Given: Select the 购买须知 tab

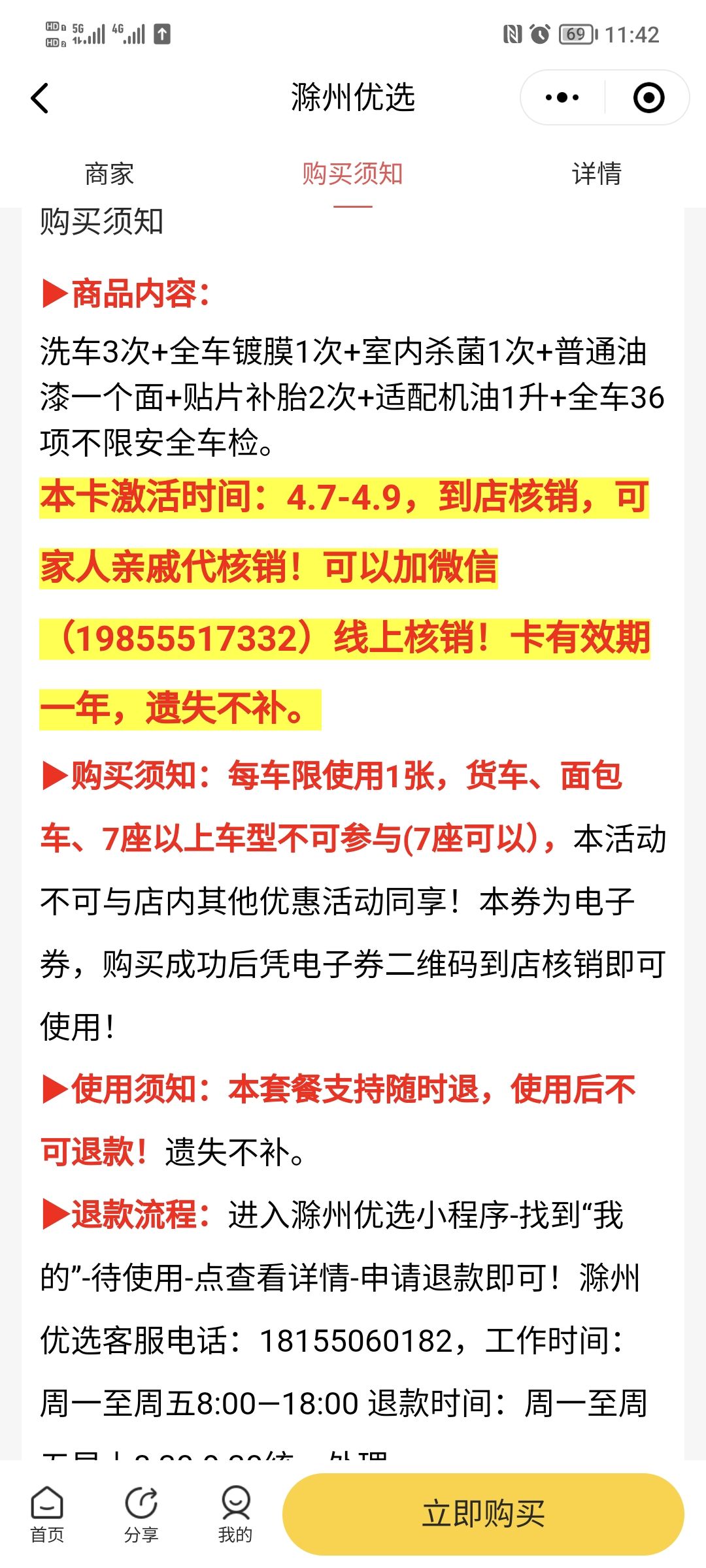Looking at the screenshot, I should pyautogui.click(x=352, y=174).
